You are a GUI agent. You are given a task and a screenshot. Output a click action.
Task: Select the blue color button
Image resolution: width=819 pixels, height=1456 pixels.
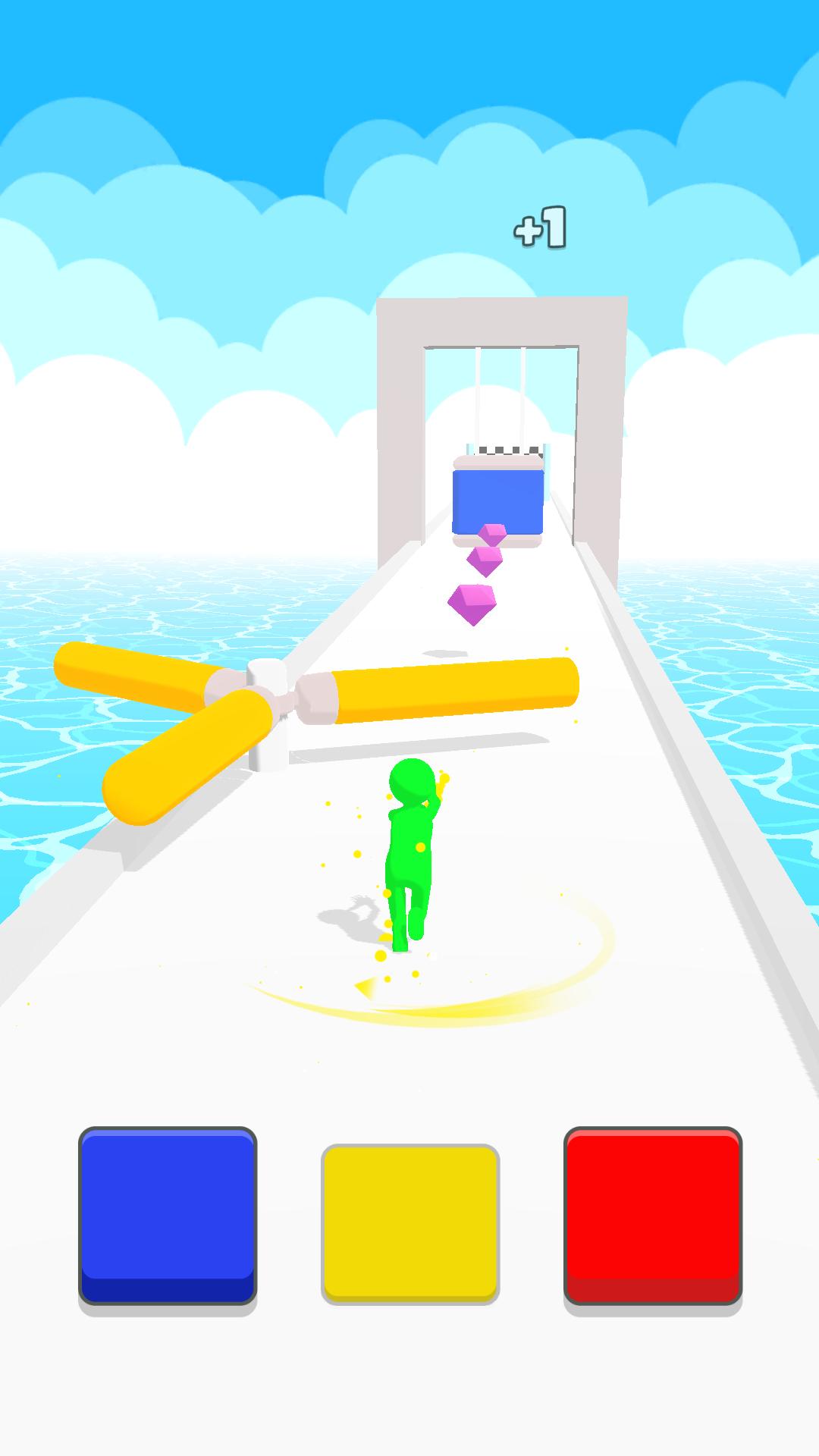[168, 1216]
